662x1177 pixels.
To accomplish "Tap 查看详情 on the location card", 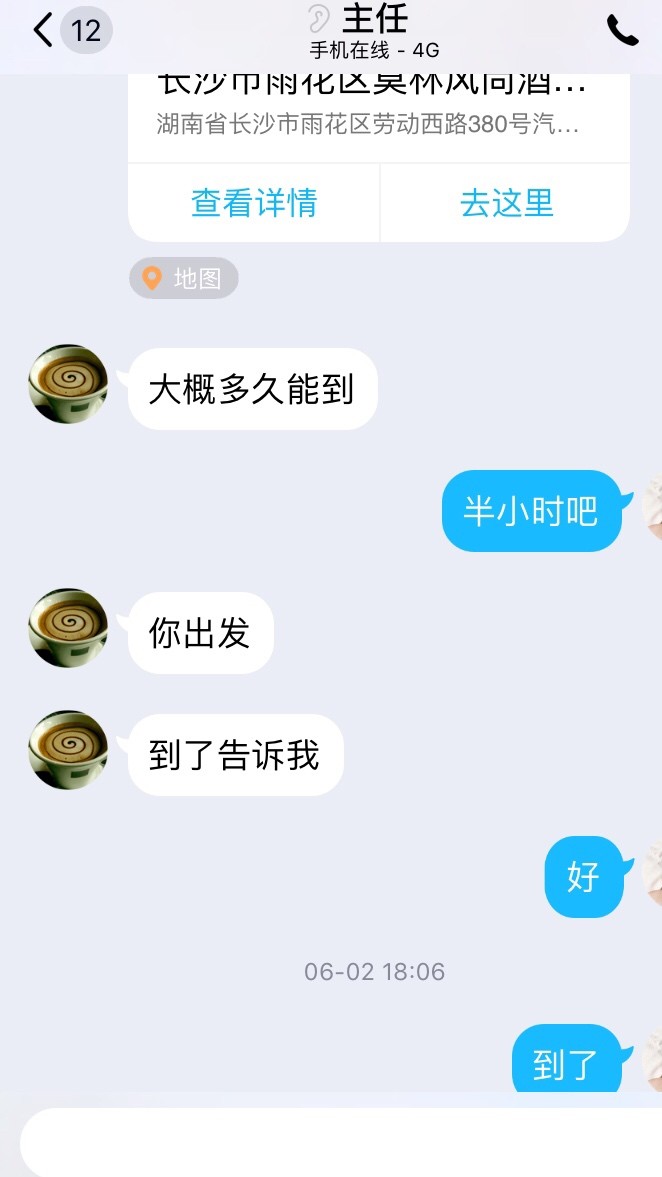I will coord(254,203).
